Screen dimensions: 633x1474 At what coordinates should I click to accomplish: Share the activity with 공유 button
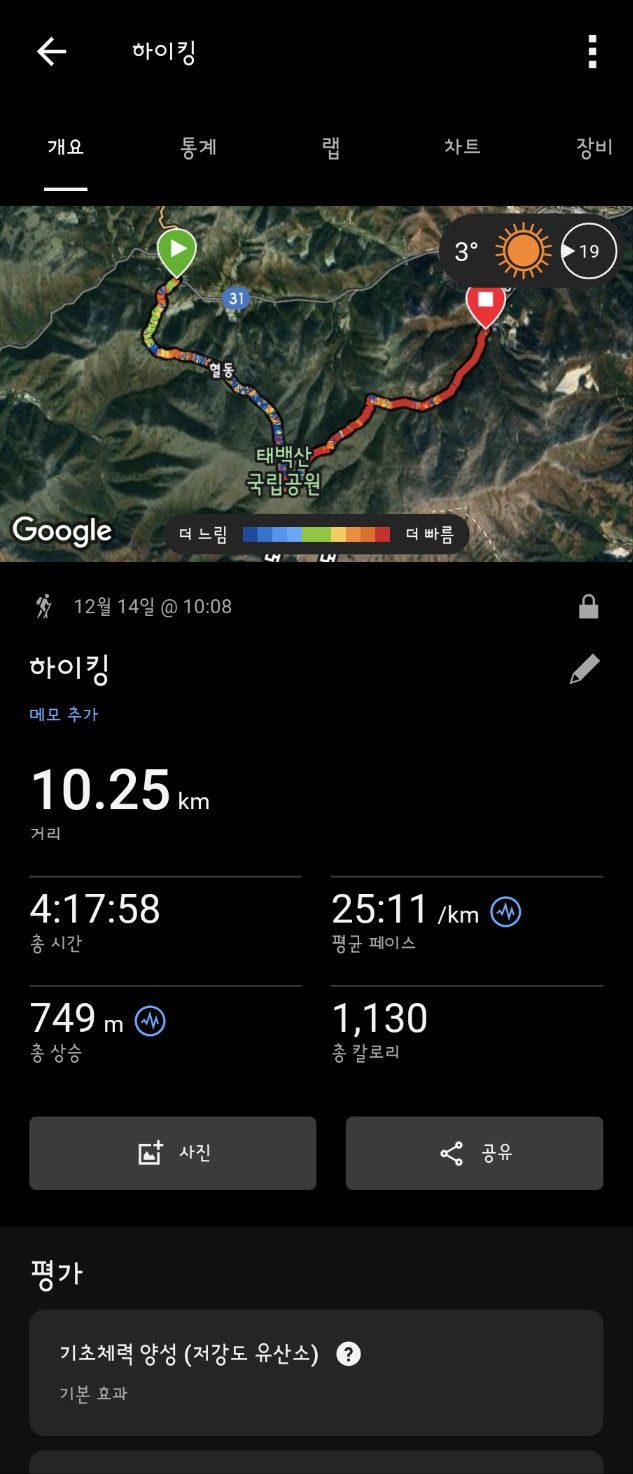tap(474, 1153)
